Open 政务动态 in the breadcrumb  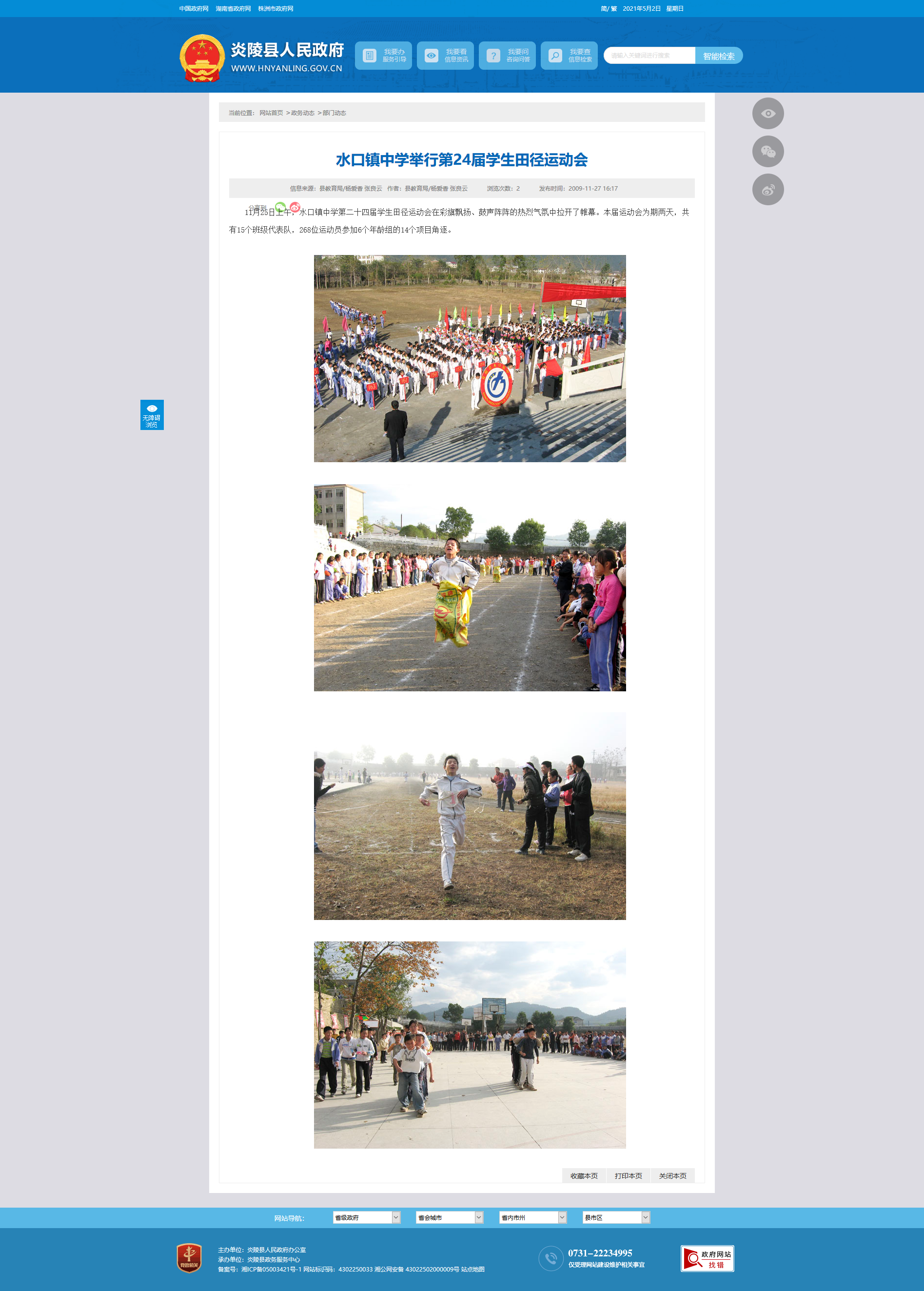pyautogui.click(x=303, y=113)
